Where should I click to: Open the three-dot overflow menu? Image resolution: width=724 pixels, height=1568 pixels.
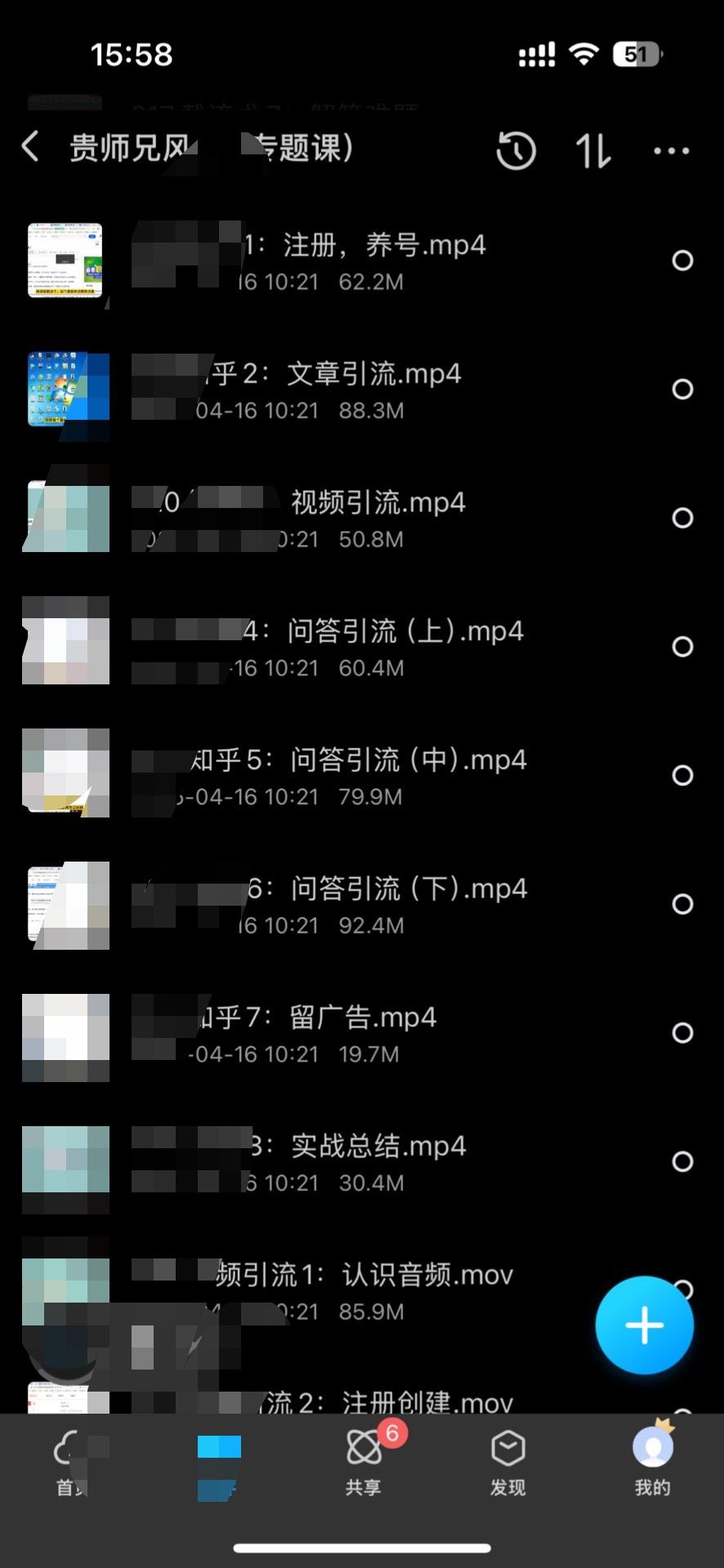pos(671,151)
